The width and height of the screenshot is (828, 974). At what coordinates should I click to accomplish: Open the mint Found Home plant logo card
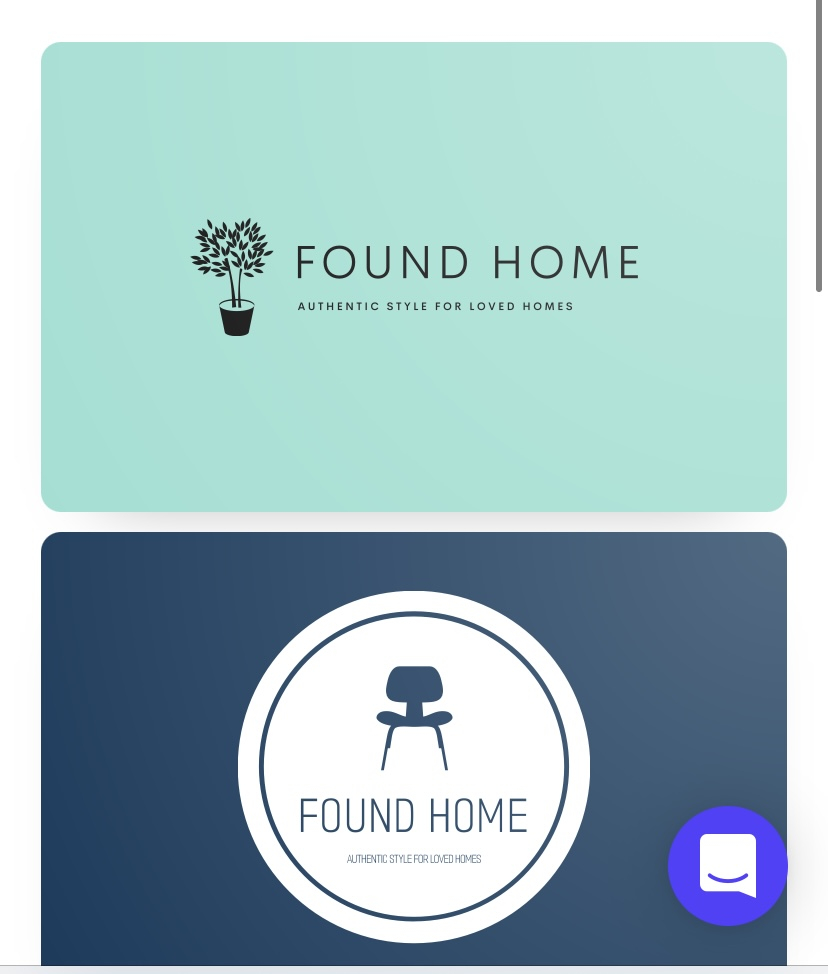(x=413, y=276)
